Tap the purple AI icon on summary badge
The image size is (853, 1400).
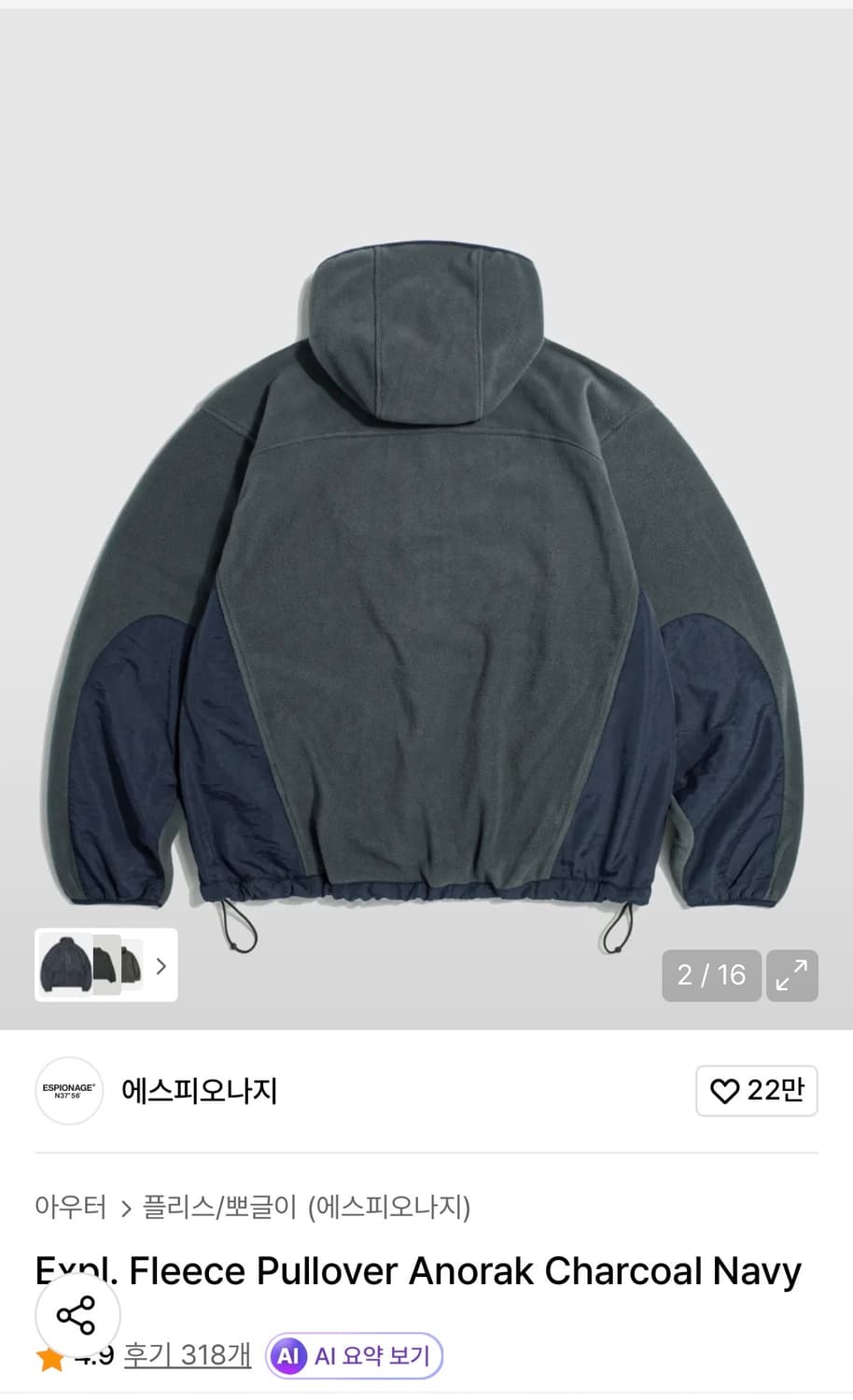(x=290, y=1354)
